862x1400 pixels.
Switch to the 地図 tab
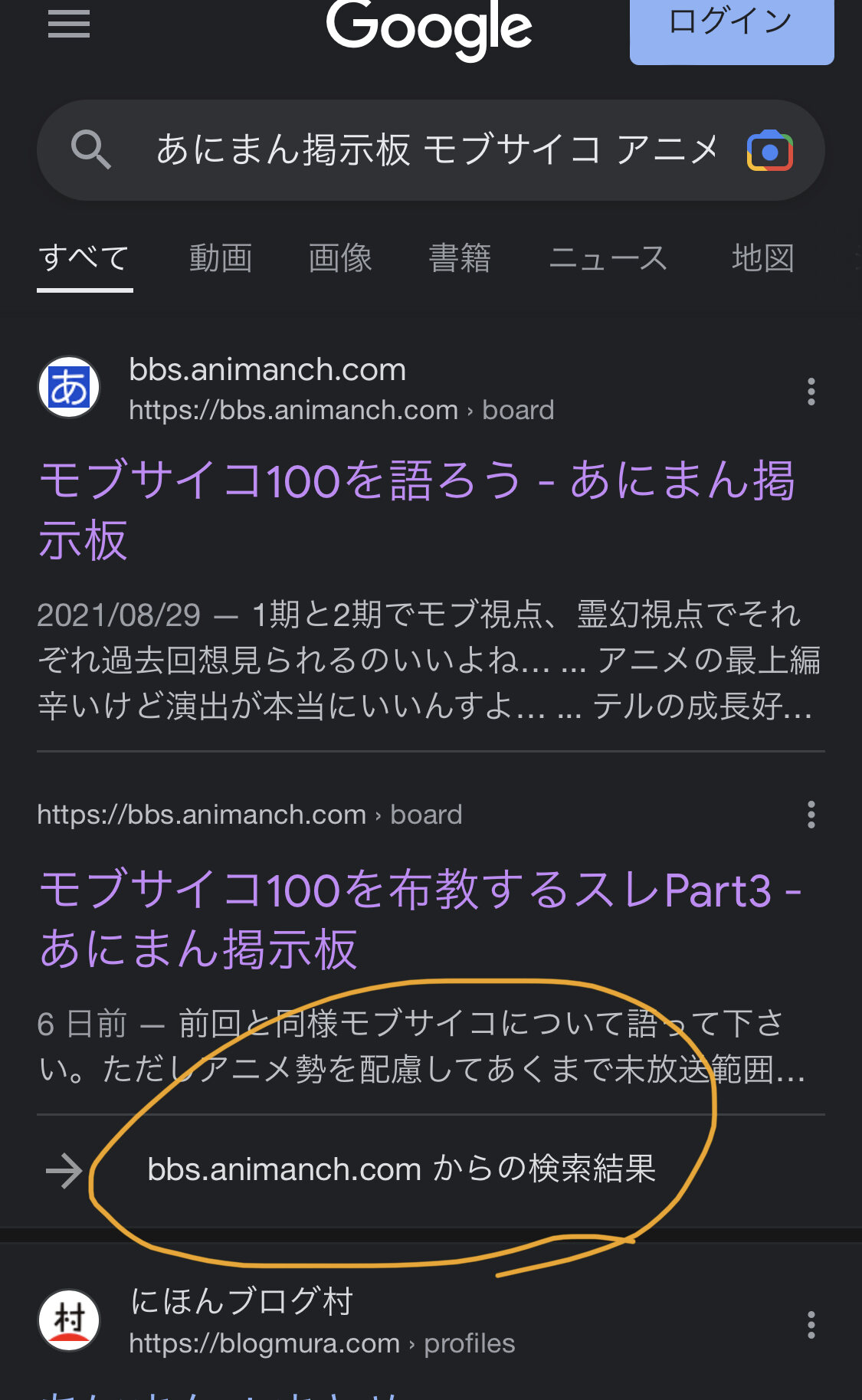(x=762, y=258)
